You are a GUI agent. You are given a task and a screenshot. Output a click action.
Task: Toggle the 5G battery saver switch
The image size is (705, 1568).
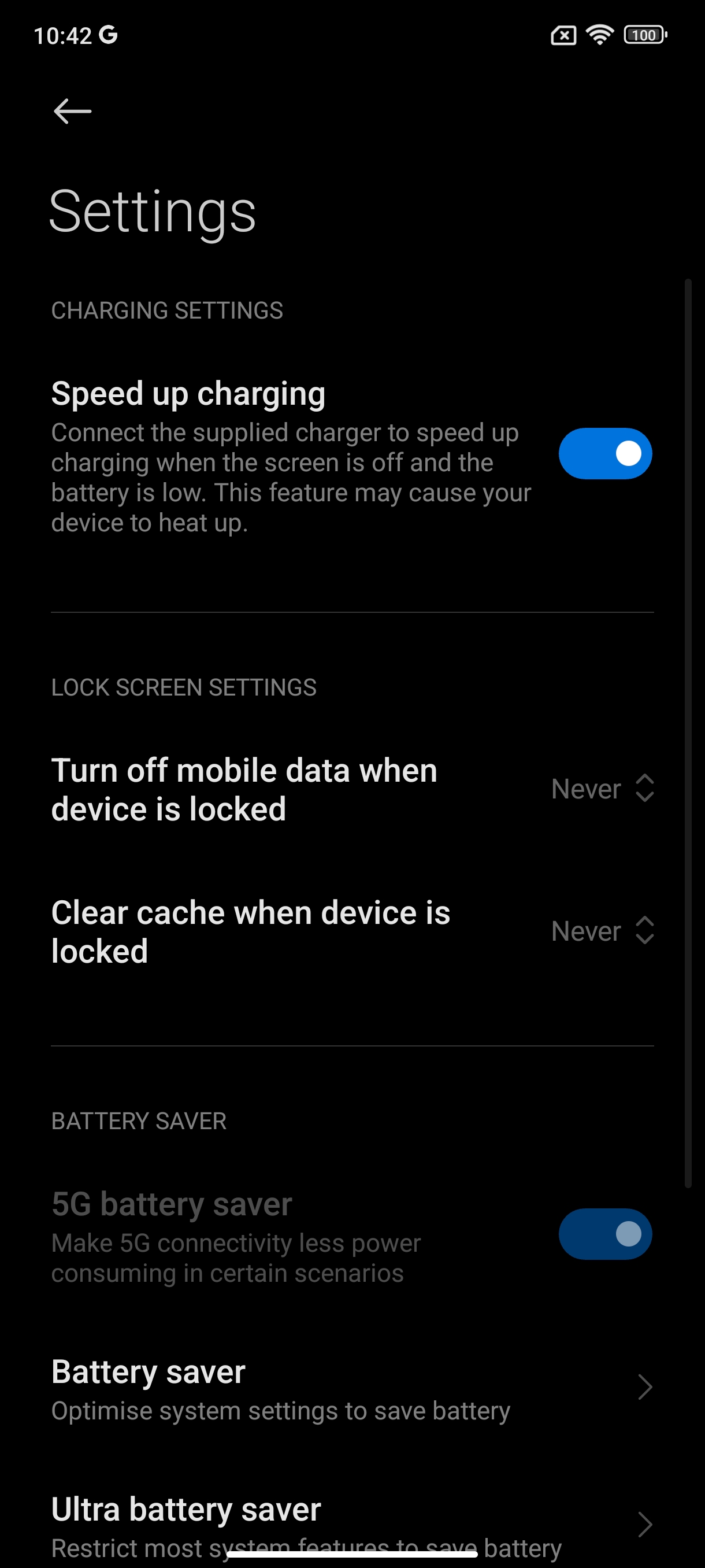tap(605, 1234)
